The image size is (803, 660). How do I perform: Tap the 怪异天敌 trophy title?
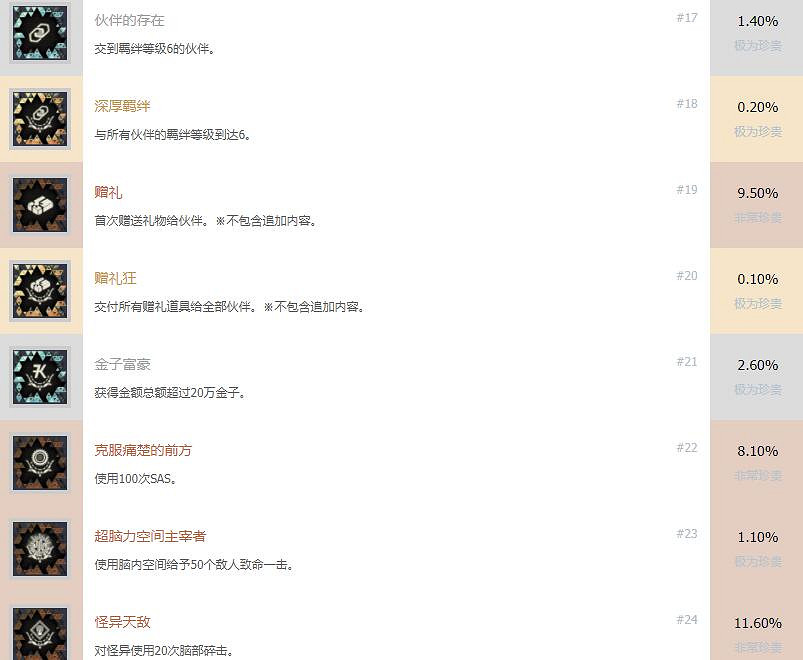pyautogui.click(x=122, y=622)
